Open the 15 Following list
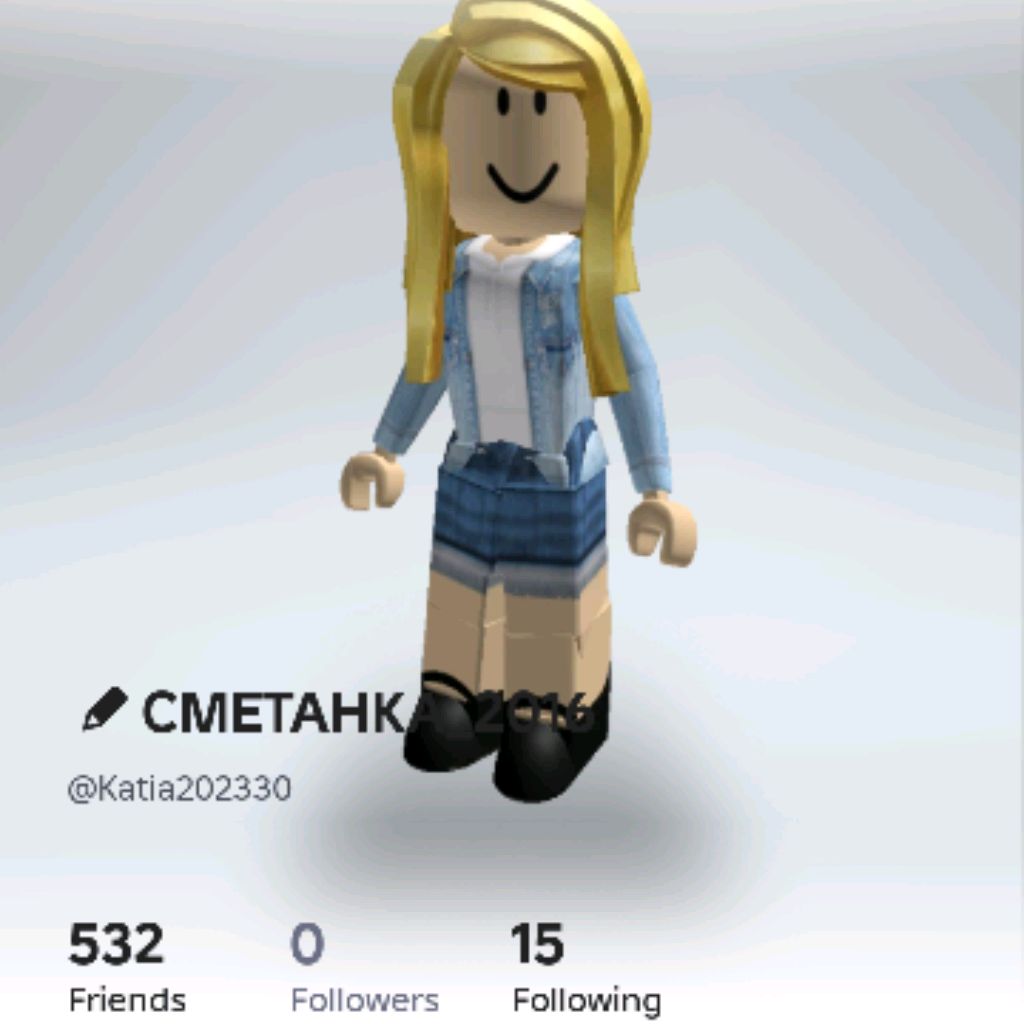This screenshot has width=1024, height=1024. point(586,967)
